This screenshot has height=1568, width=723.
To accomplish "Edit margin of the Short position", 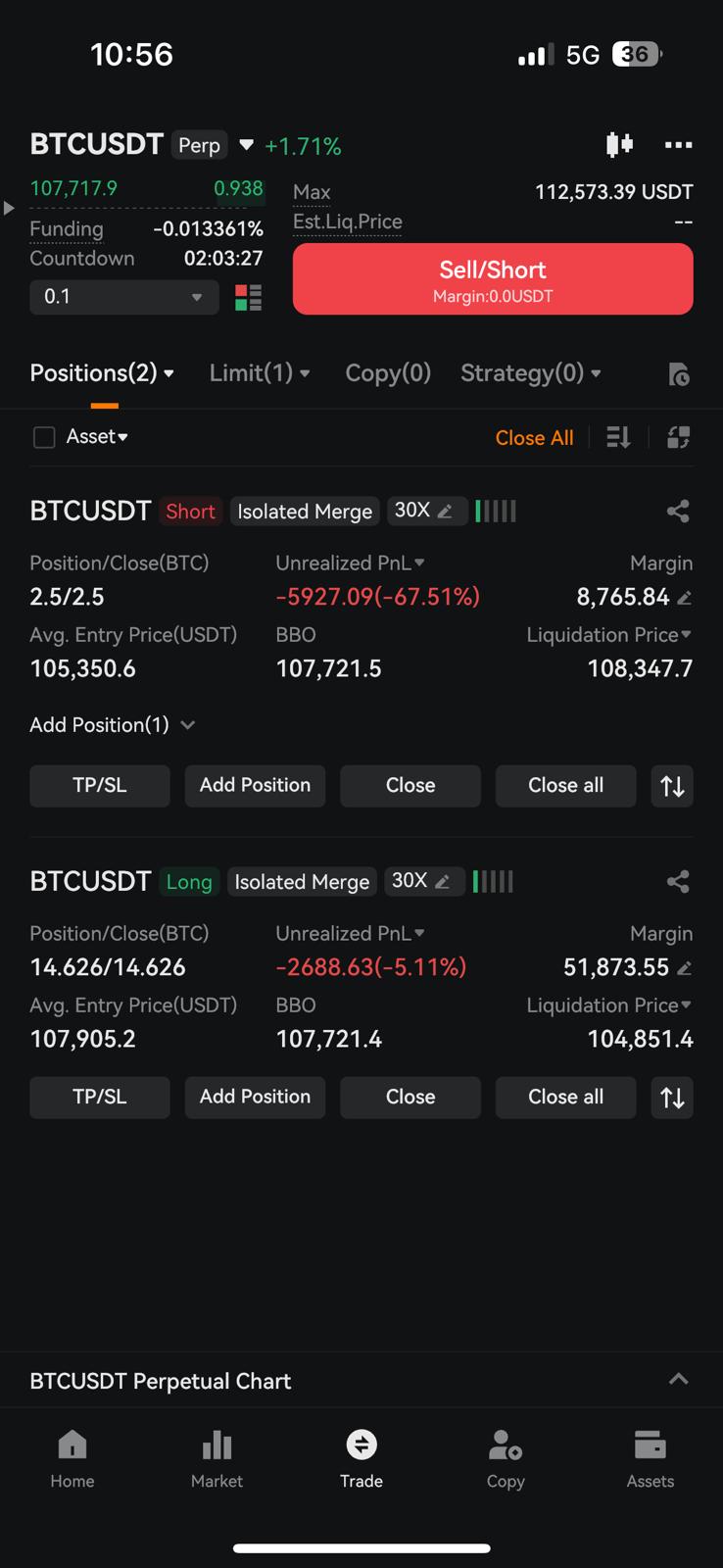I will (684, 597).
